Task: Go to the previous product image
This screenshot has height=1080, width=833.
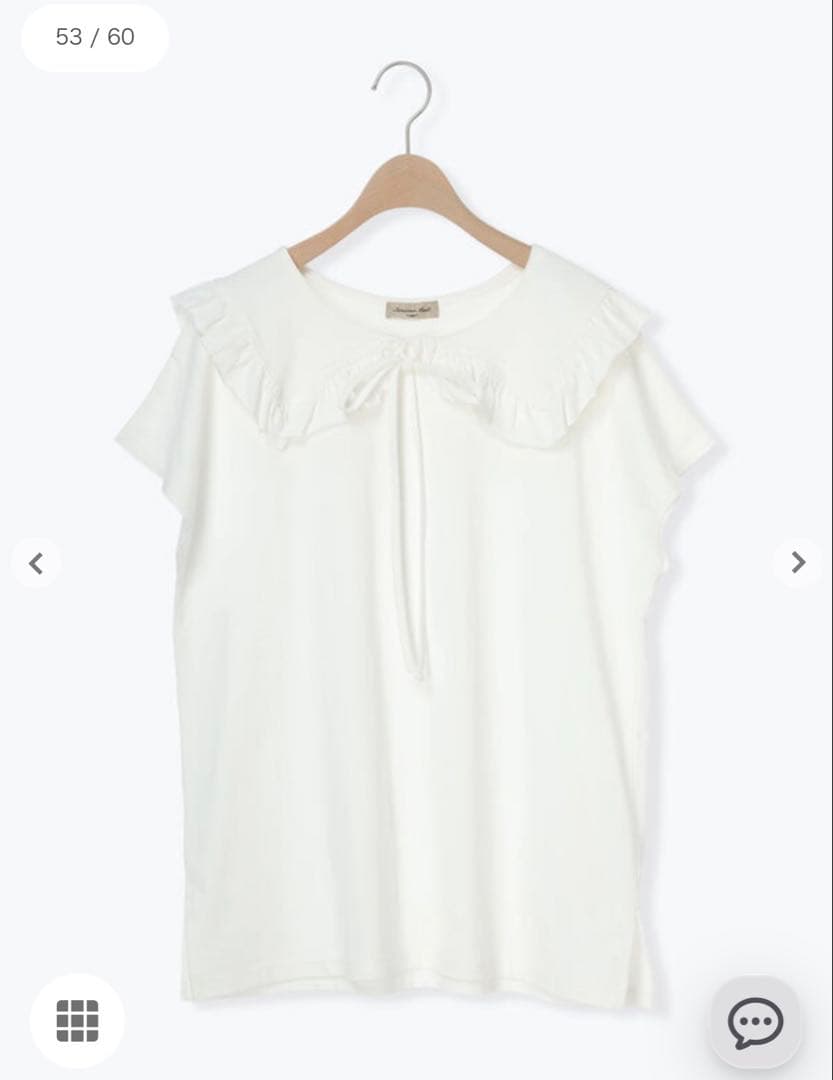Action: pyautogui.click(x=36, y=563)
